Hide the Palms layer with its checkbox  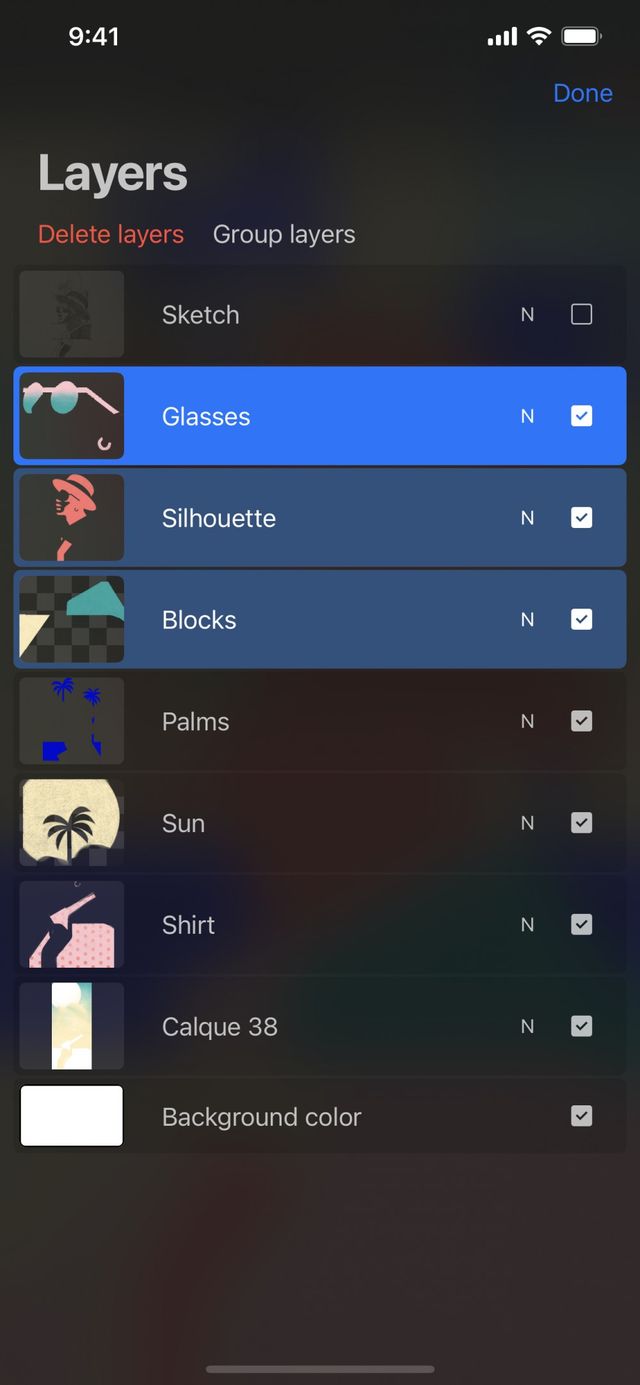[581, 721]
